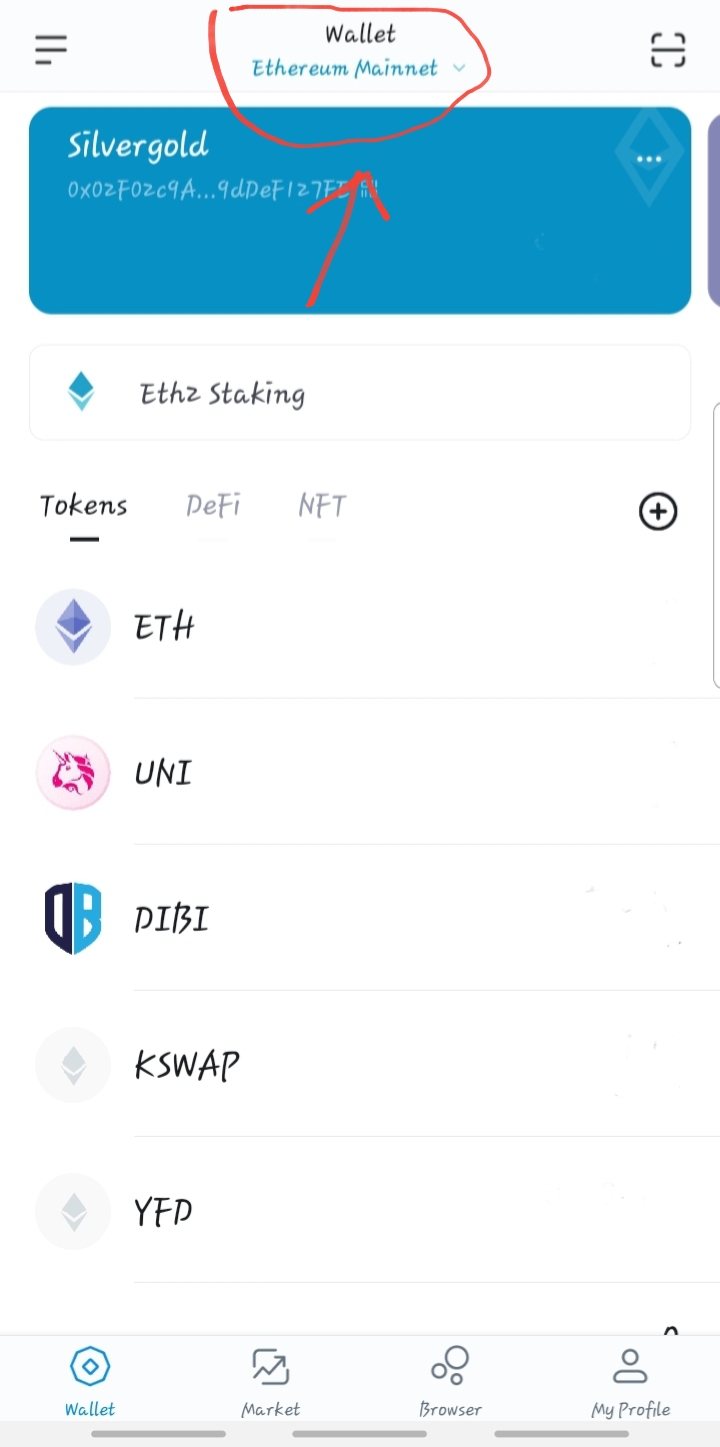Open the YFD token row
Viewport: 720px width, 1447px height.
pos(360,1210)
